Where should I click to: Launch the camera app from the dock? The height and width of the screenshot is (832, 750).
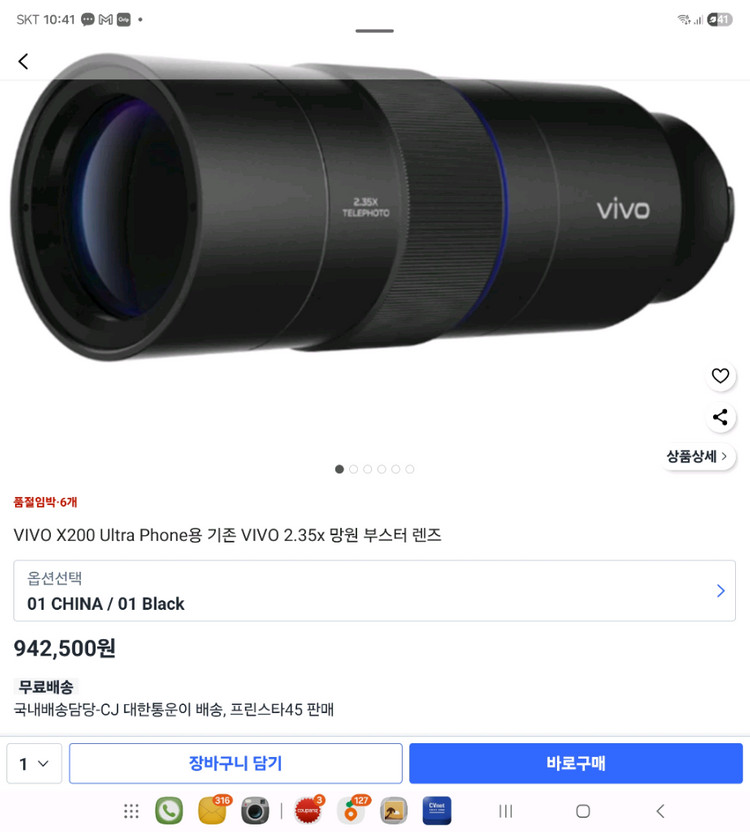pos(255,810)
